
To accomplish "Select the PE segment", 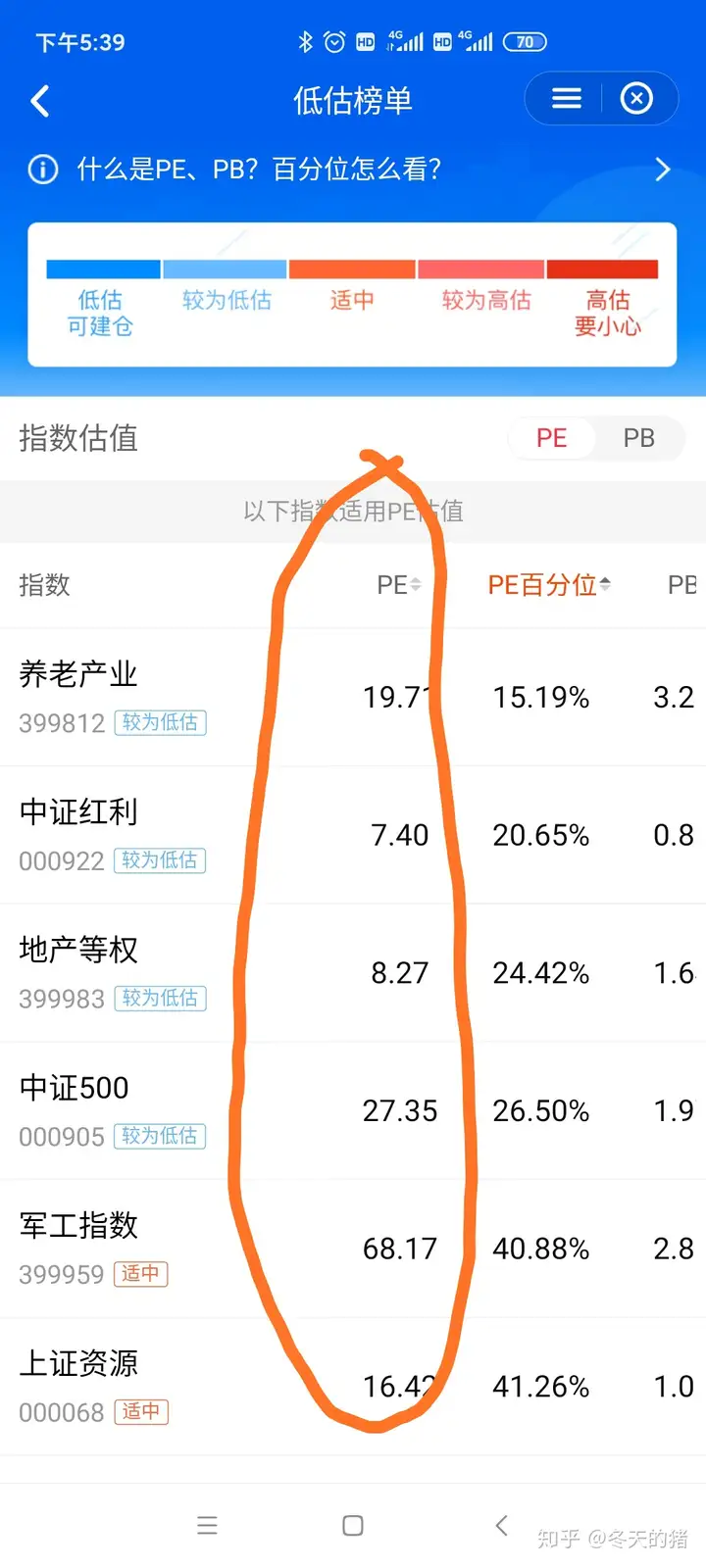I will [x=551, y=438].
